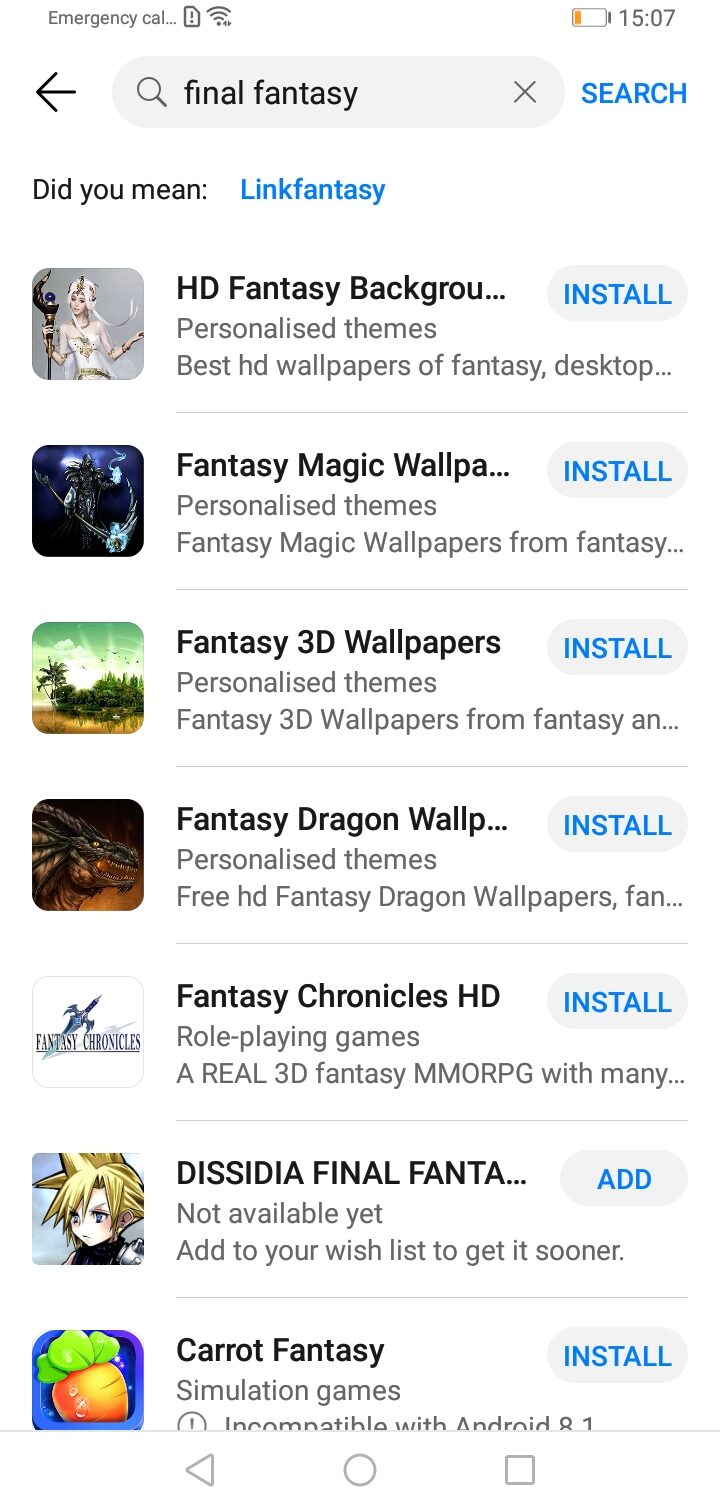
Task: Open the Linkfantasy suggestion
Action: [x=312, y=189]
